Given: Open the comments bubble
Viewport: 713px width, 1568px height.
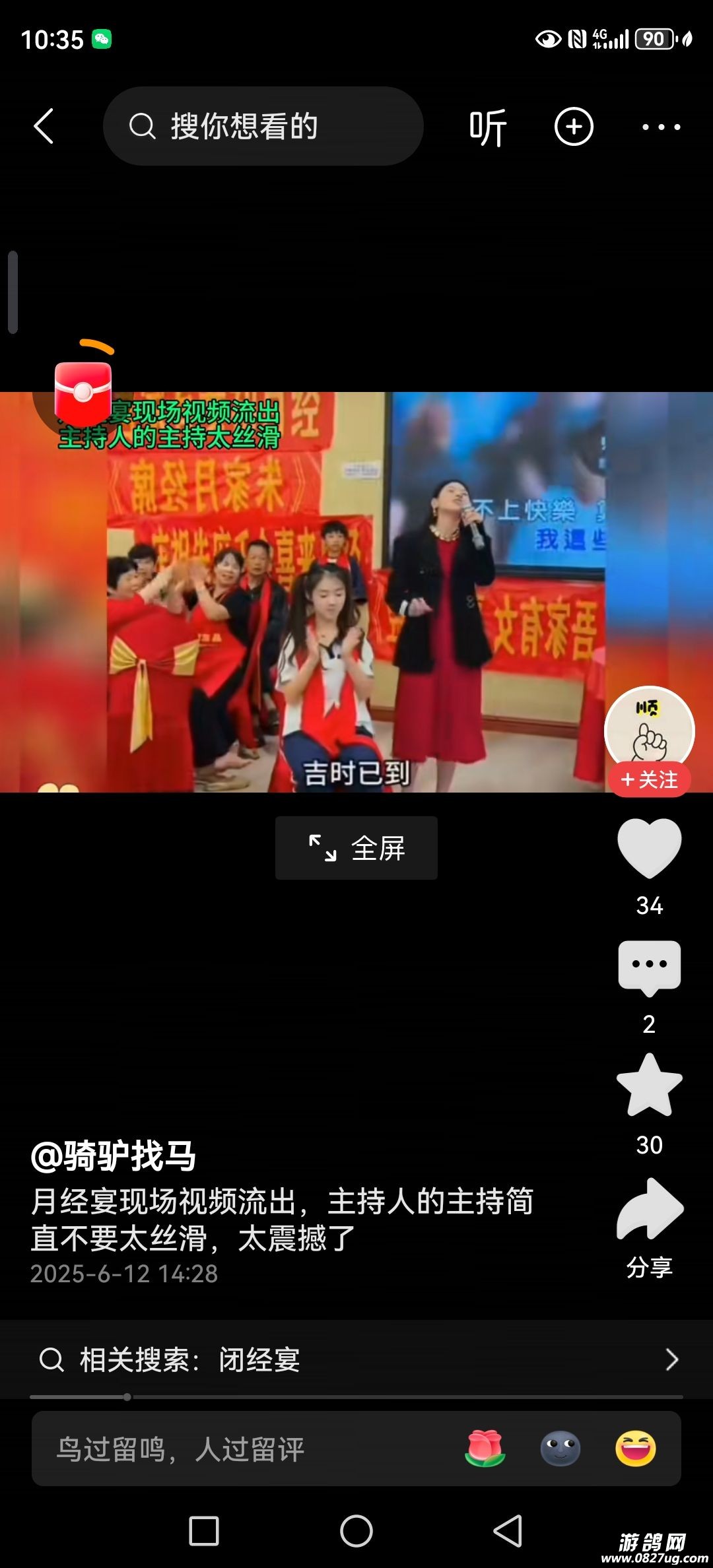Looking at the screenshot, I should 649,967.
